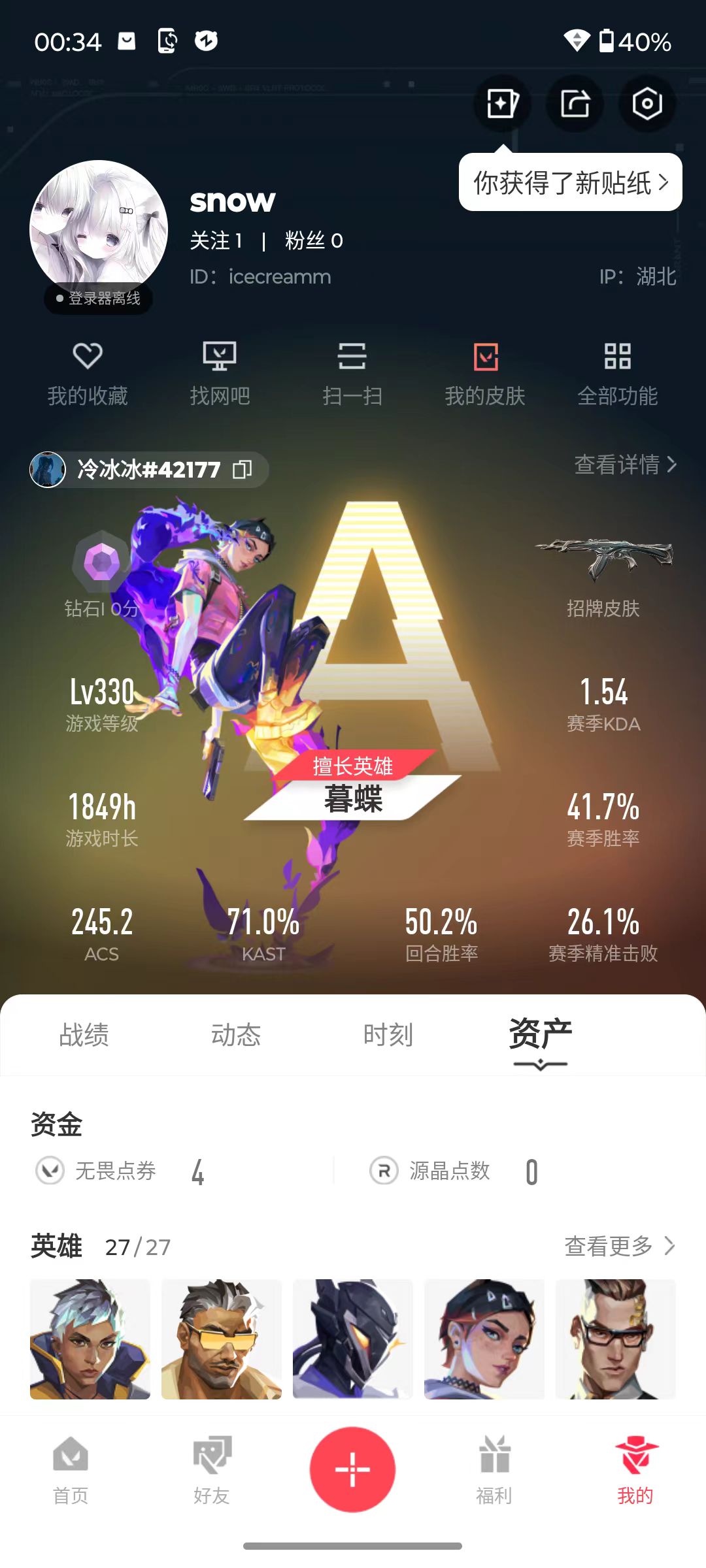The height and width of the screenshot is (1568, 706).
Task: Copy the game ID 冷冰冰#42177
Action: 243,470
